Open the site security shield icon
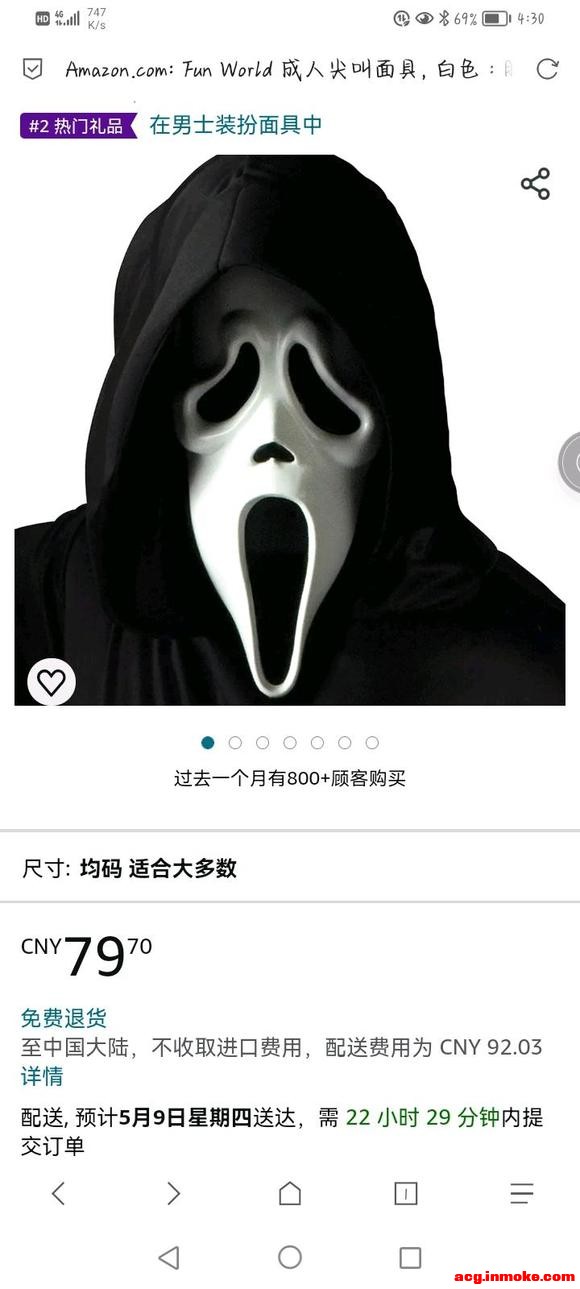 33,69
